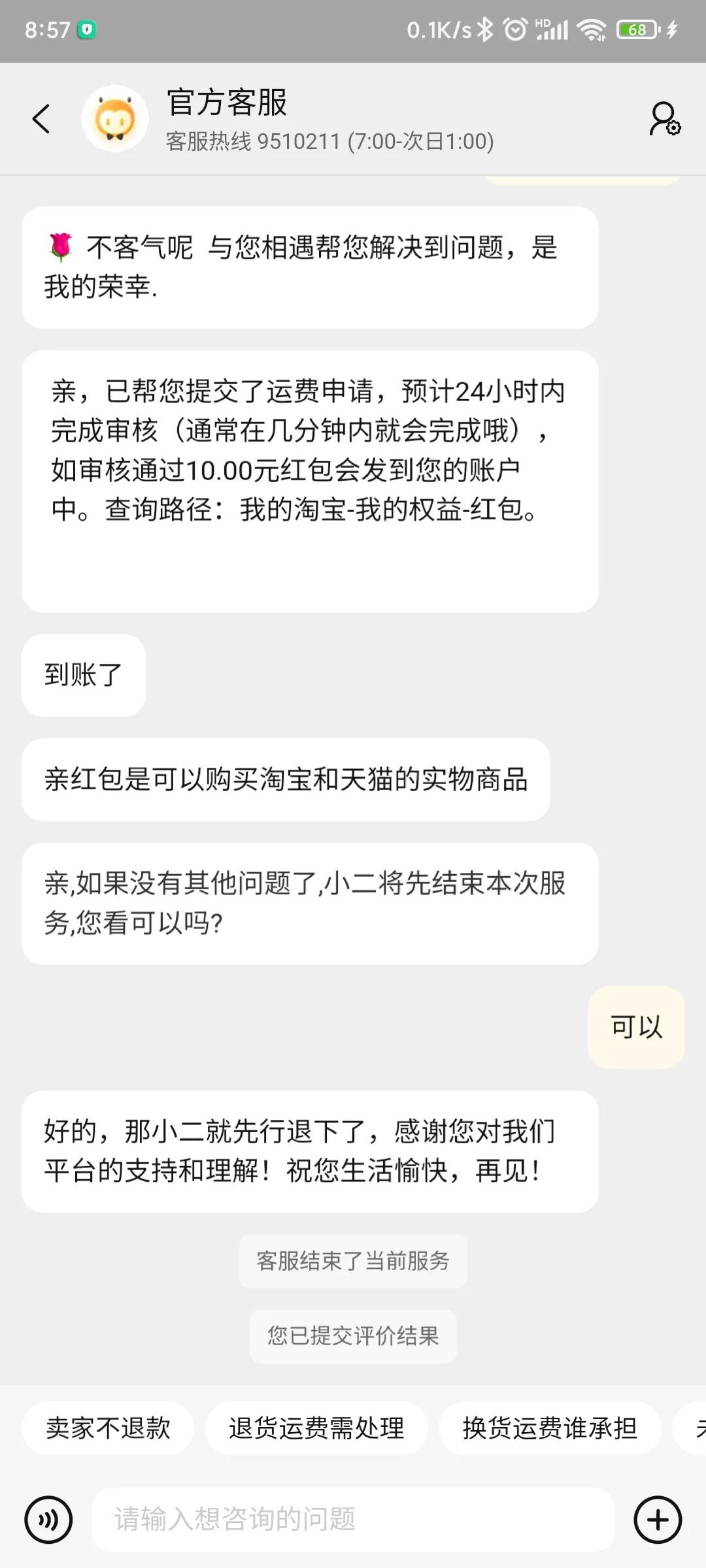706x1568 pixels.
Task: Tap the 客服热线 9510211 hotline text
Action: tap(329, 140)
